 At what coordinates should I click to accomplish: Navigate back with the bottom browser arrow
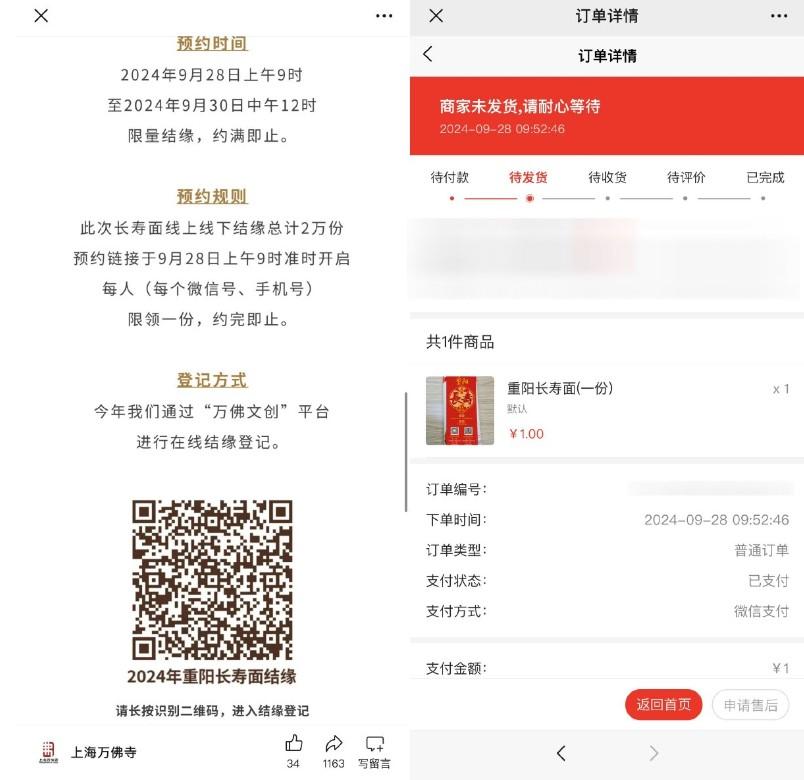[x=561, y=753]
